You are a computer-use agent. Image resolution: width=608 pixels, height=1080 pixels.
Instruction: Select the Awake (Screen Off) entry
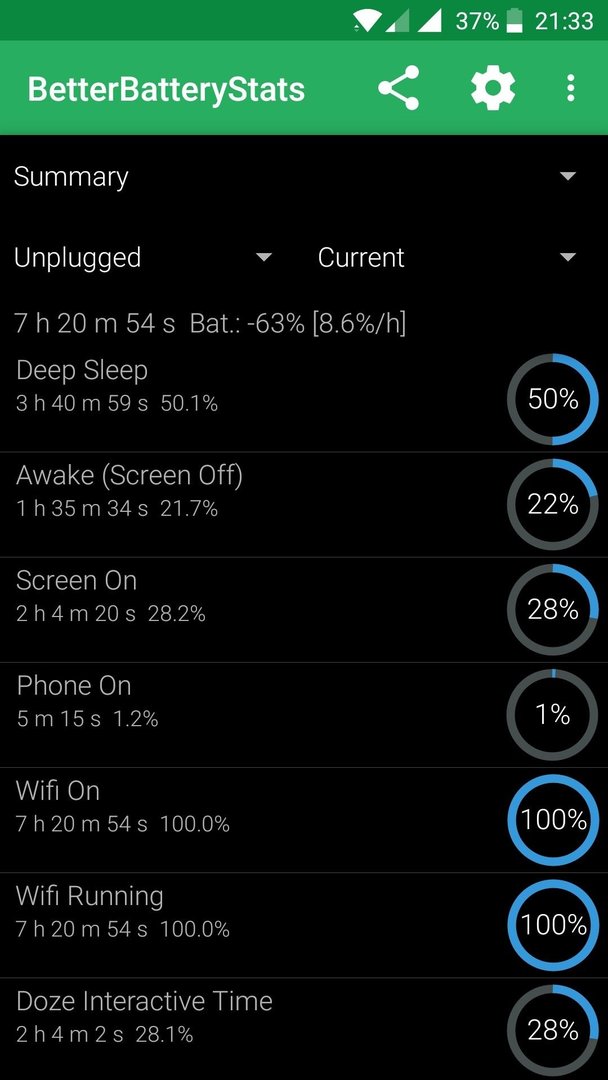[304, 505]
